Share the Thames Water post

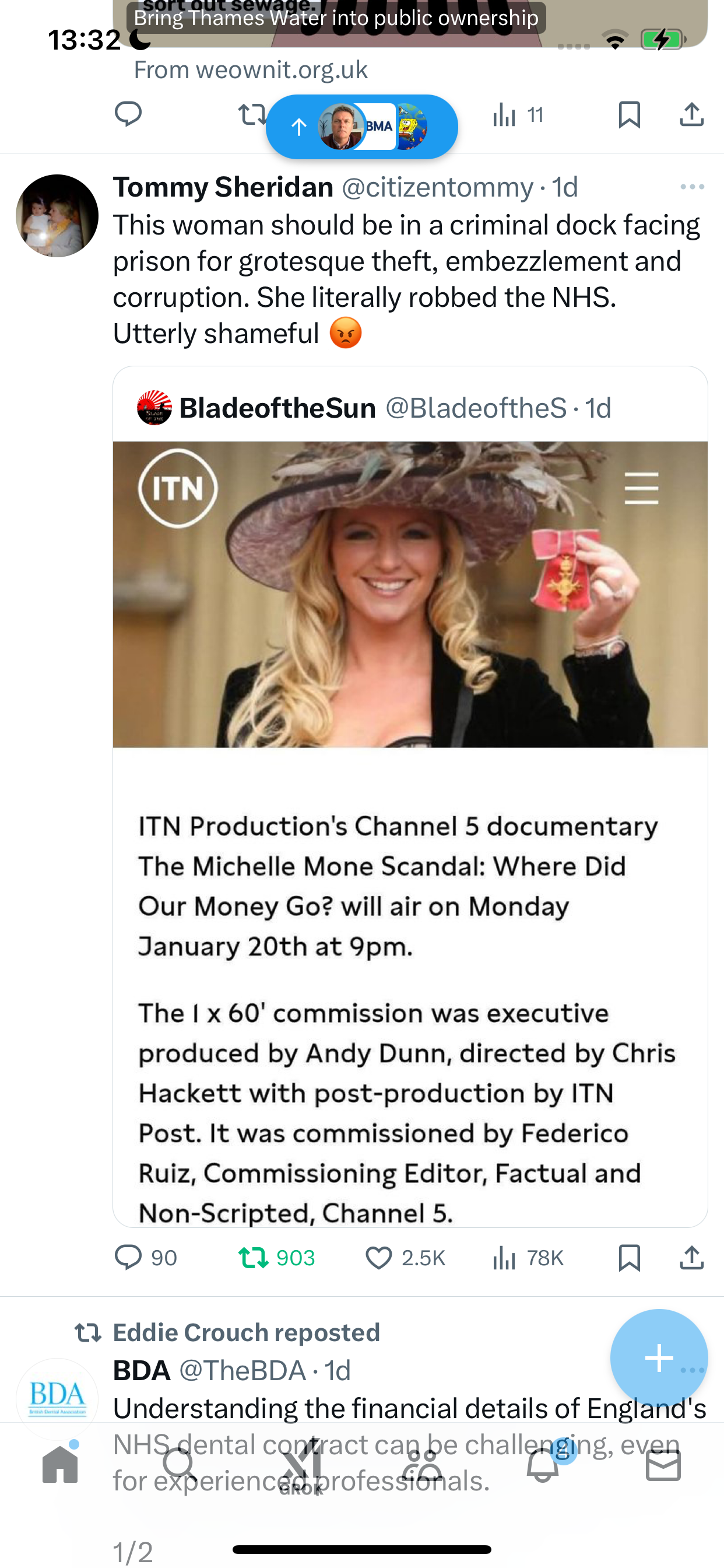pyautogui.click(x=692, y=114)
